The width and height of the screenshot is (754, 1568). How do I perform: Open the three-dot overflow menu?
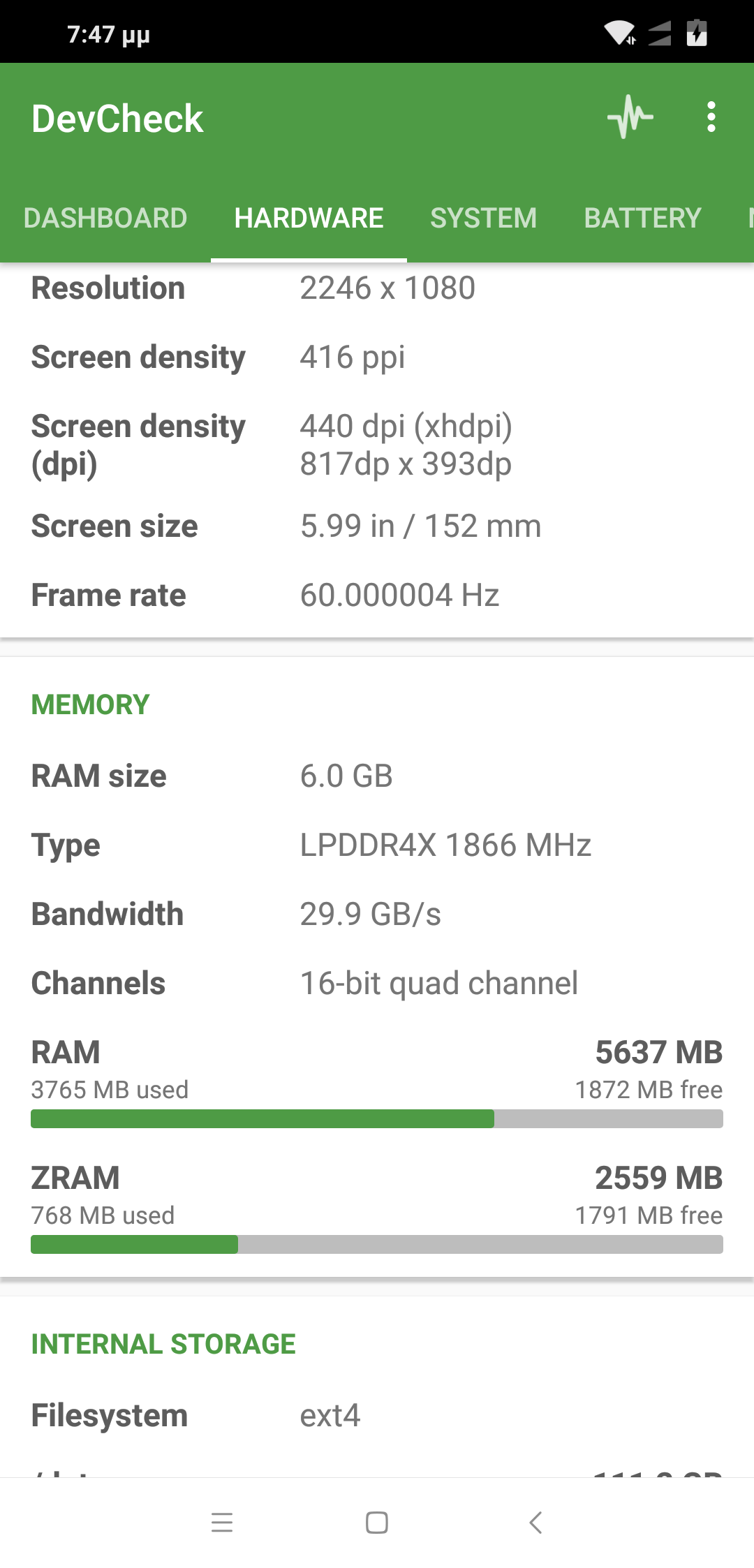click(x=711, y=117)
